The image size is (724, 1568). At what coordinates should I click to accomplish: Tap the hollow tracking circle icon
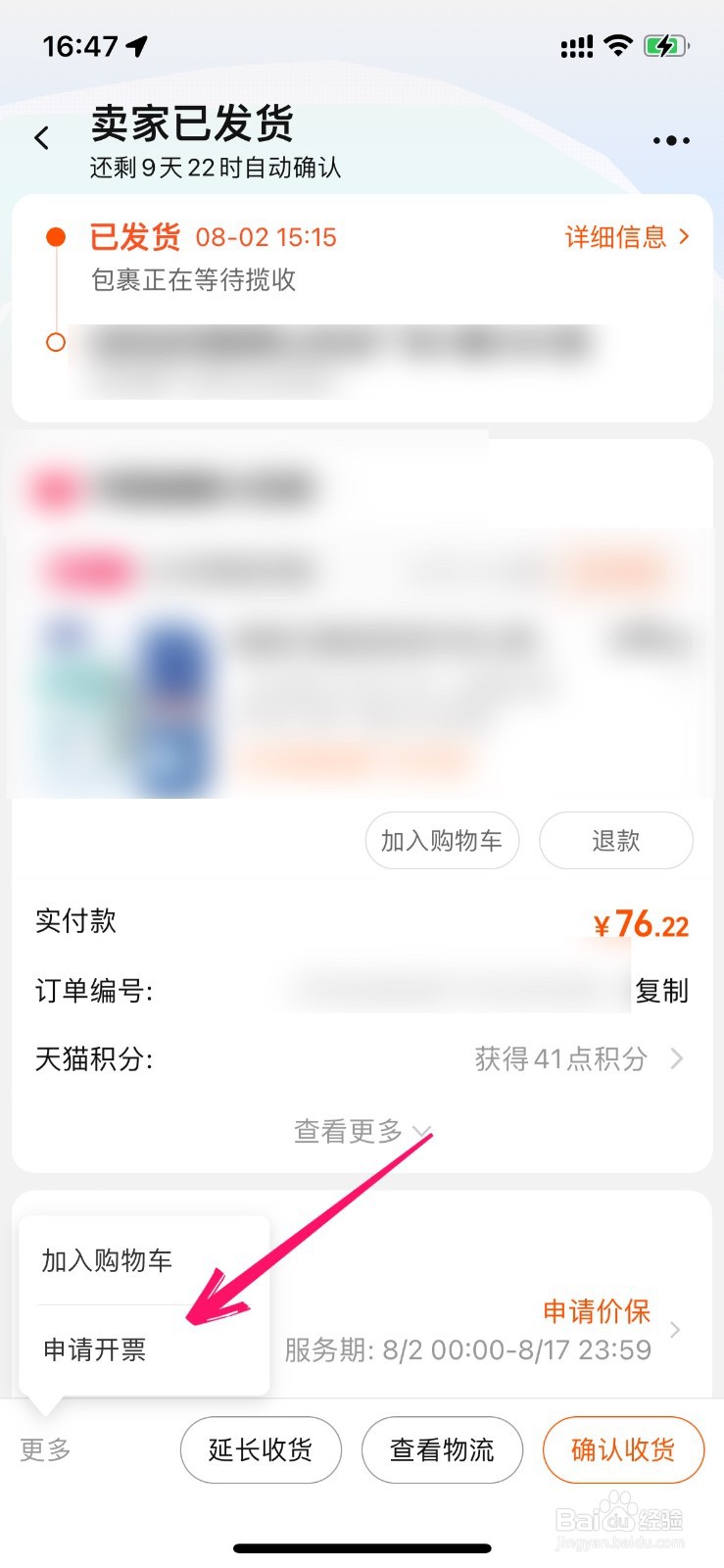56,342
